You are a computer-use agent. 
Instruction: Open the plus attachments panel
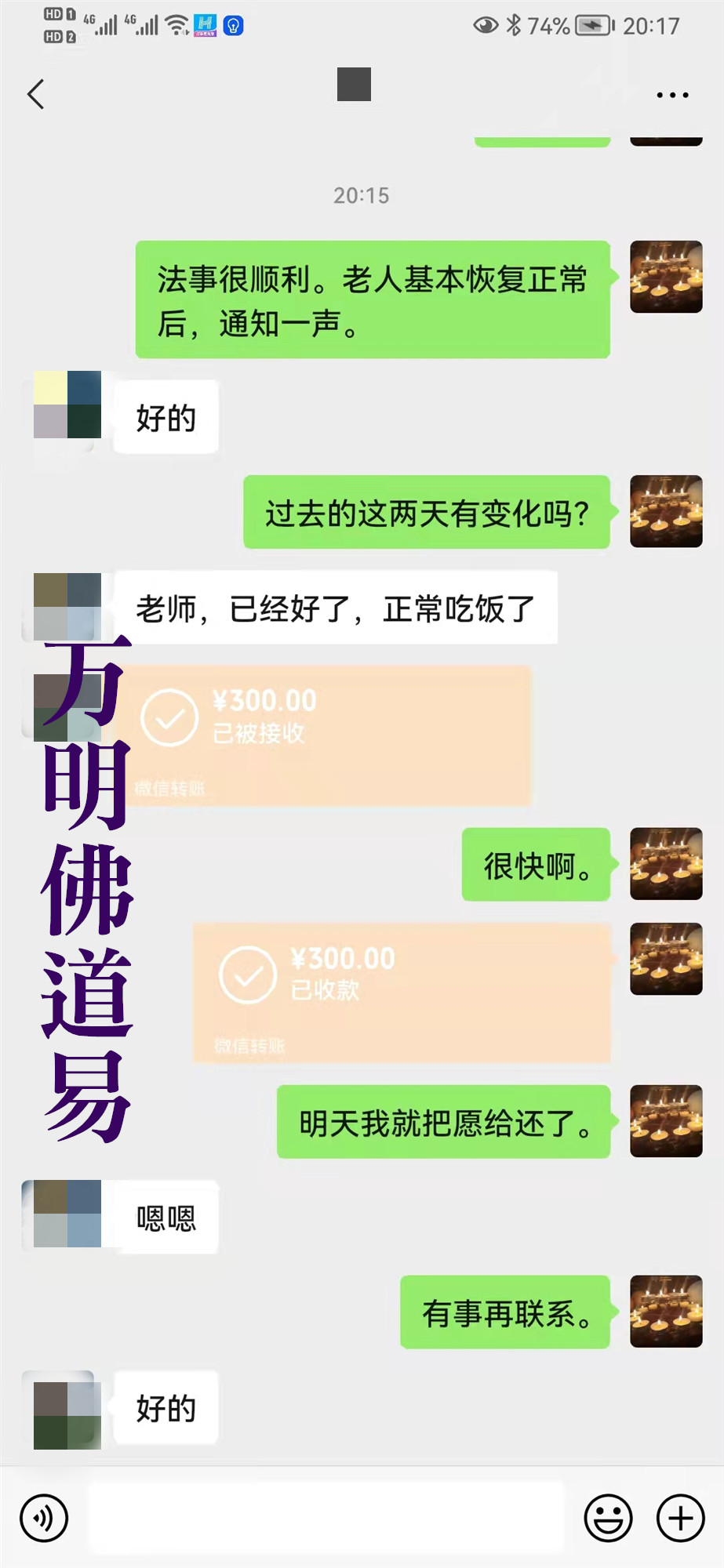point(680,1518)
